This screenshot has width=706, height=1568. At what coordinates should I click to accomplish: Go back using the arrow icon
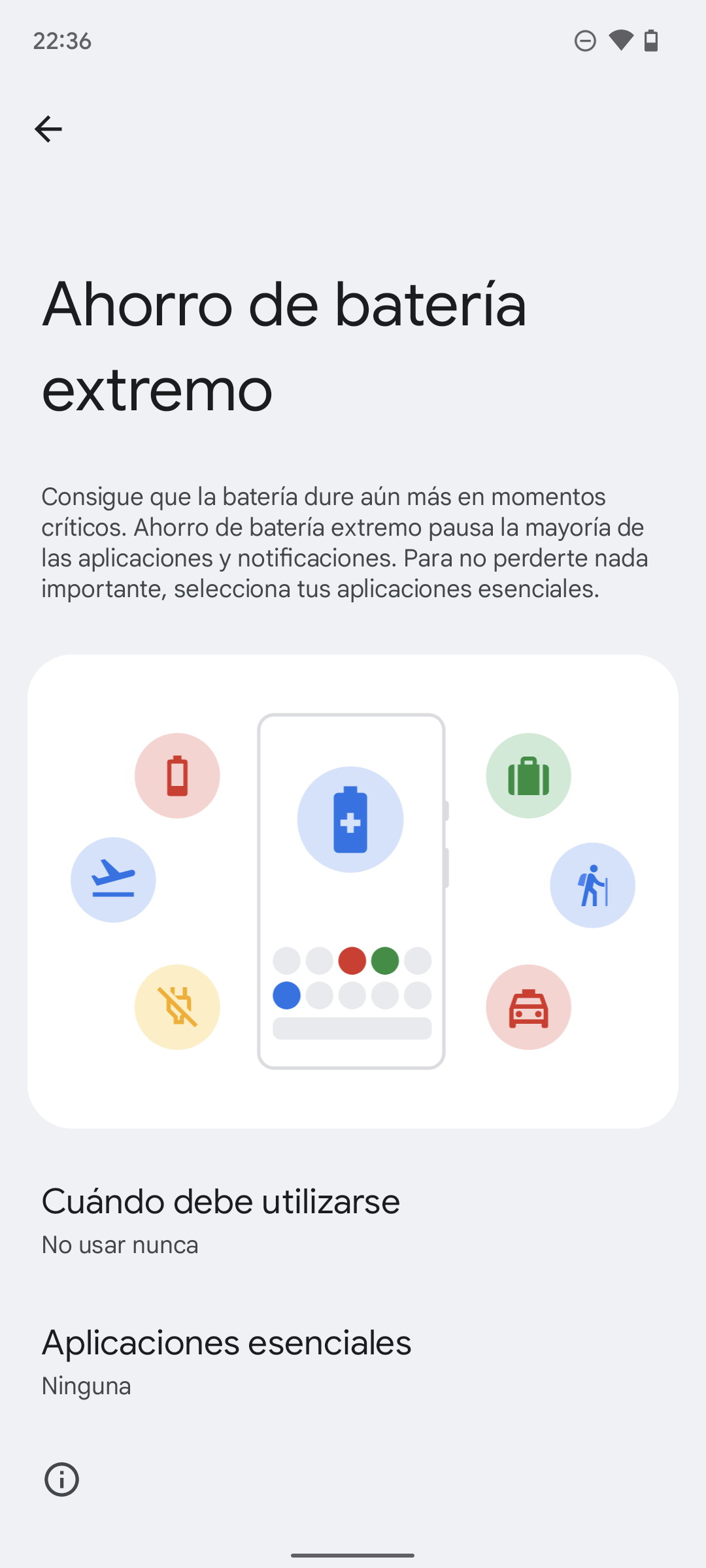pos(48,129)
